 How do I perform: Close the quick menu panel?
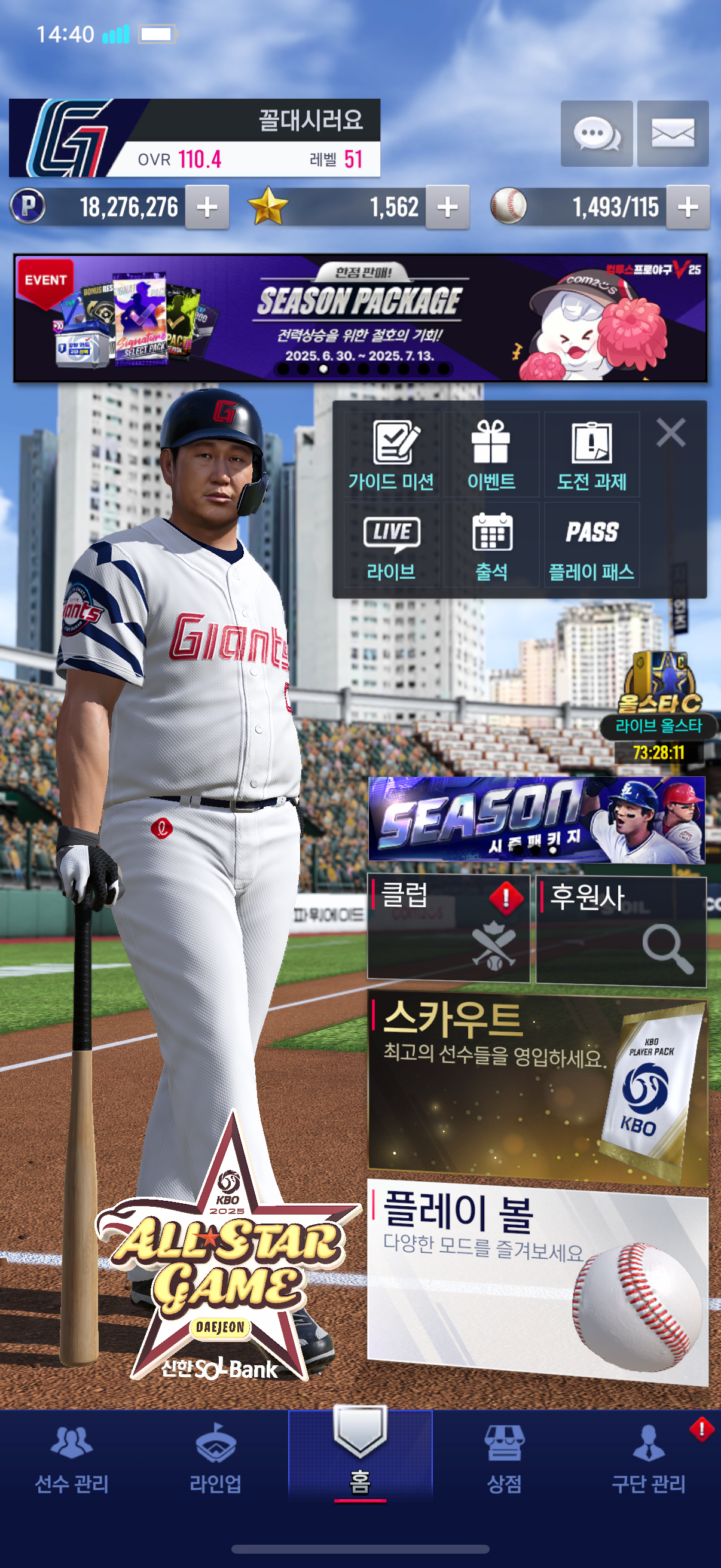coord(671,433)
